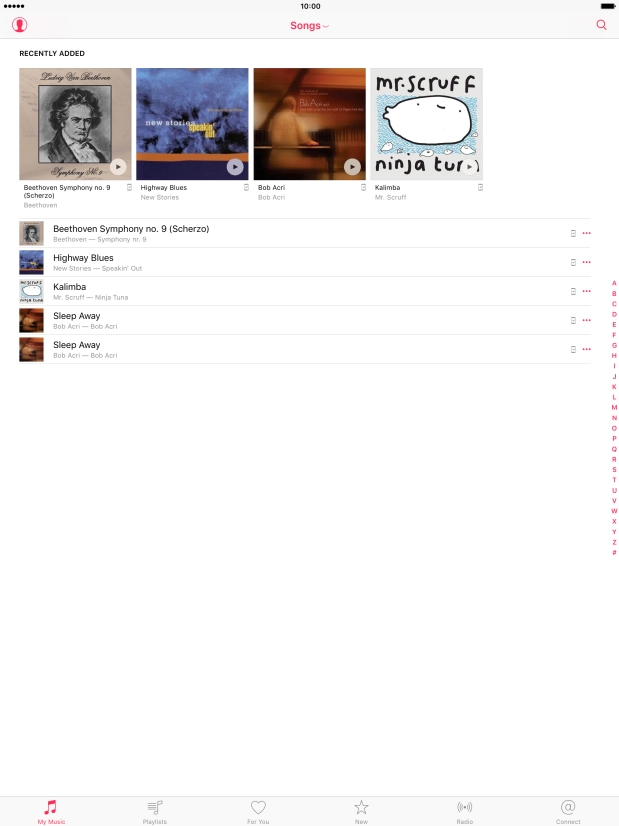Open the account profile icon
The width and height of the screenshot is (619, 826).
click(20, 25)
